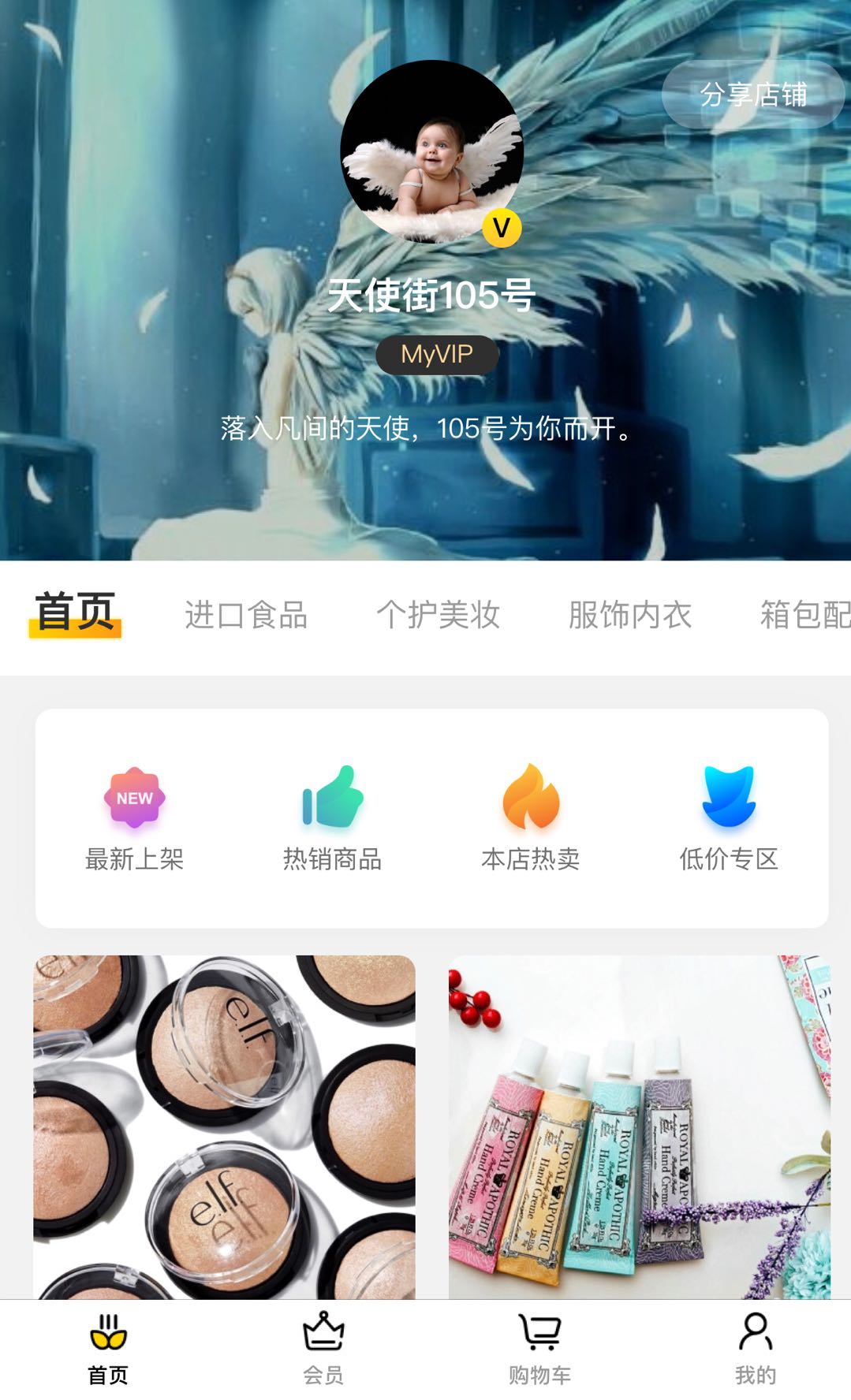Open the 天使街105号 shop avatar
This screenshot has height=1400, width=851.
431,151
